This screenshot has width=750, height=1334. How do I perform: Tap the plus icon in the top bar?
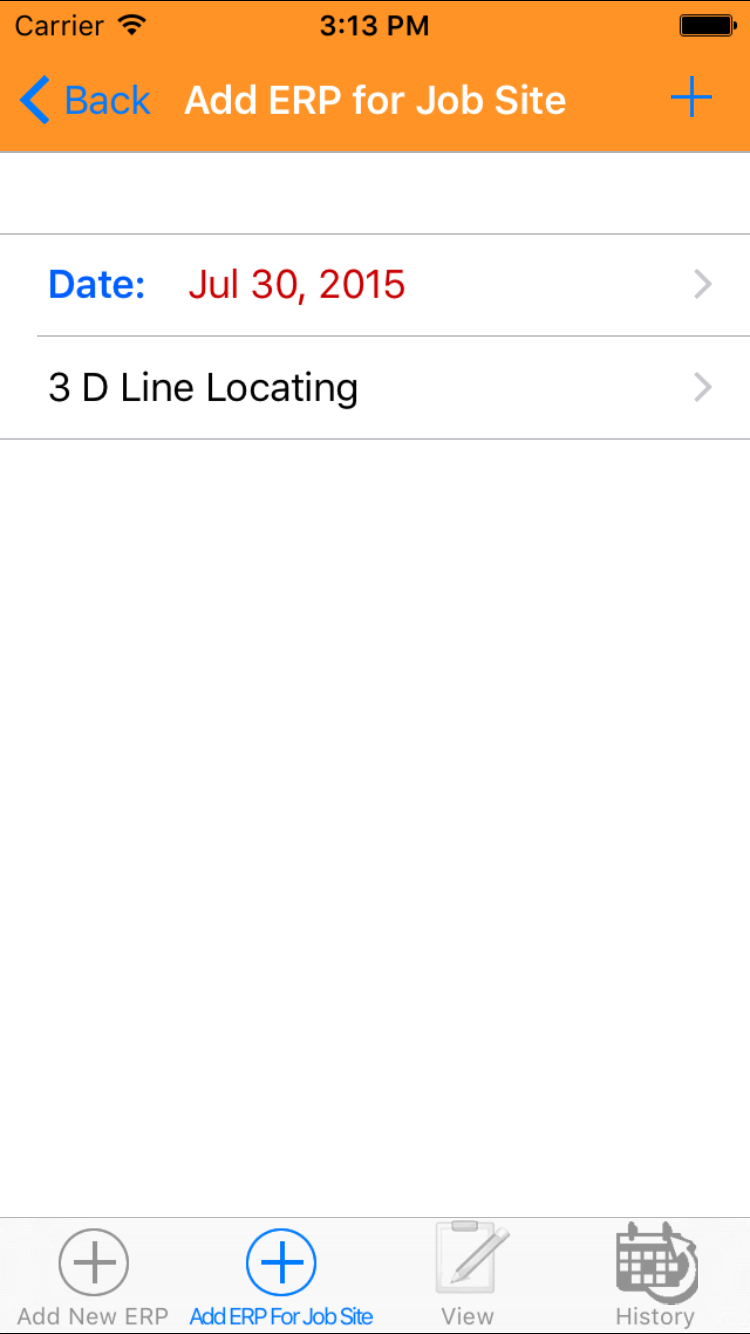click(690, 99)
